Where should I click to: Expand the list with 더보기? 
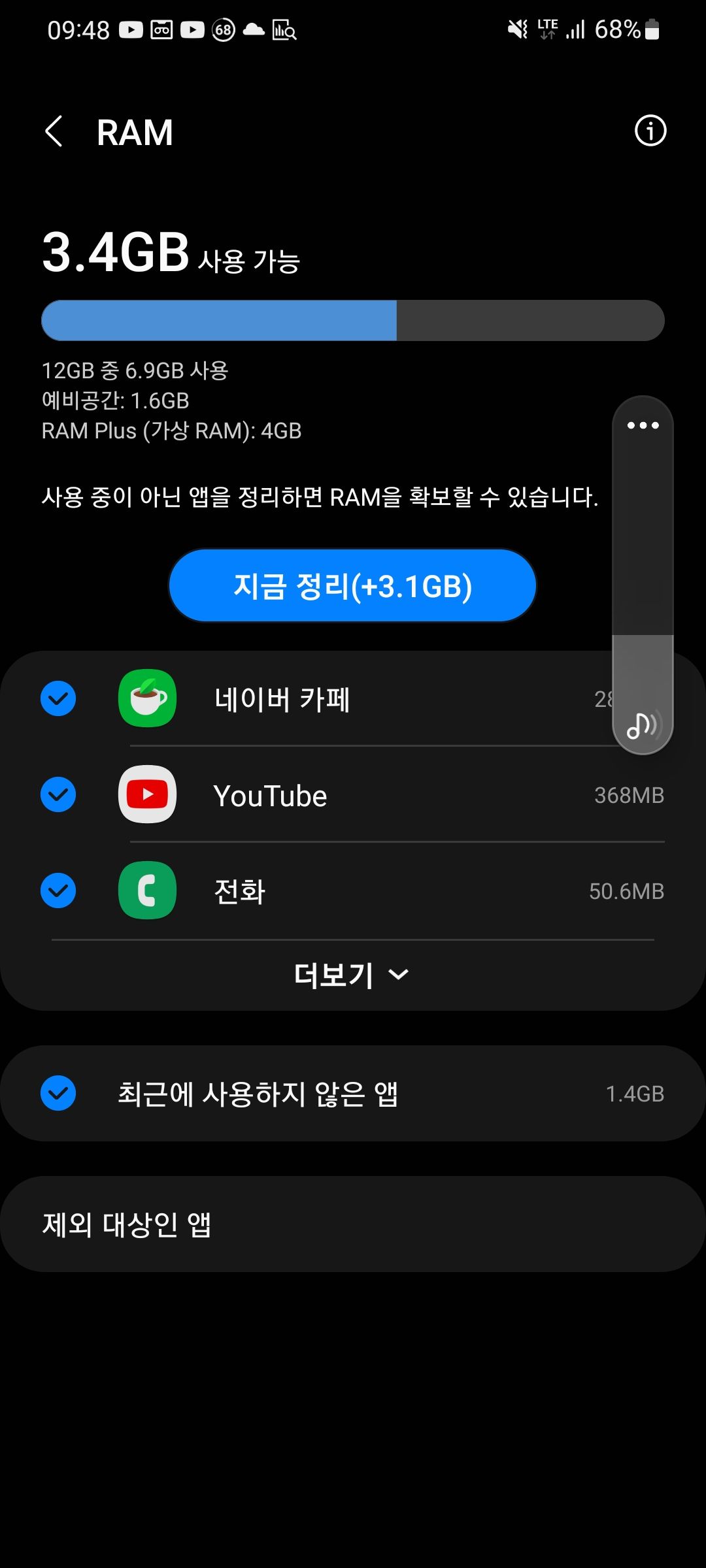[352, 975]
